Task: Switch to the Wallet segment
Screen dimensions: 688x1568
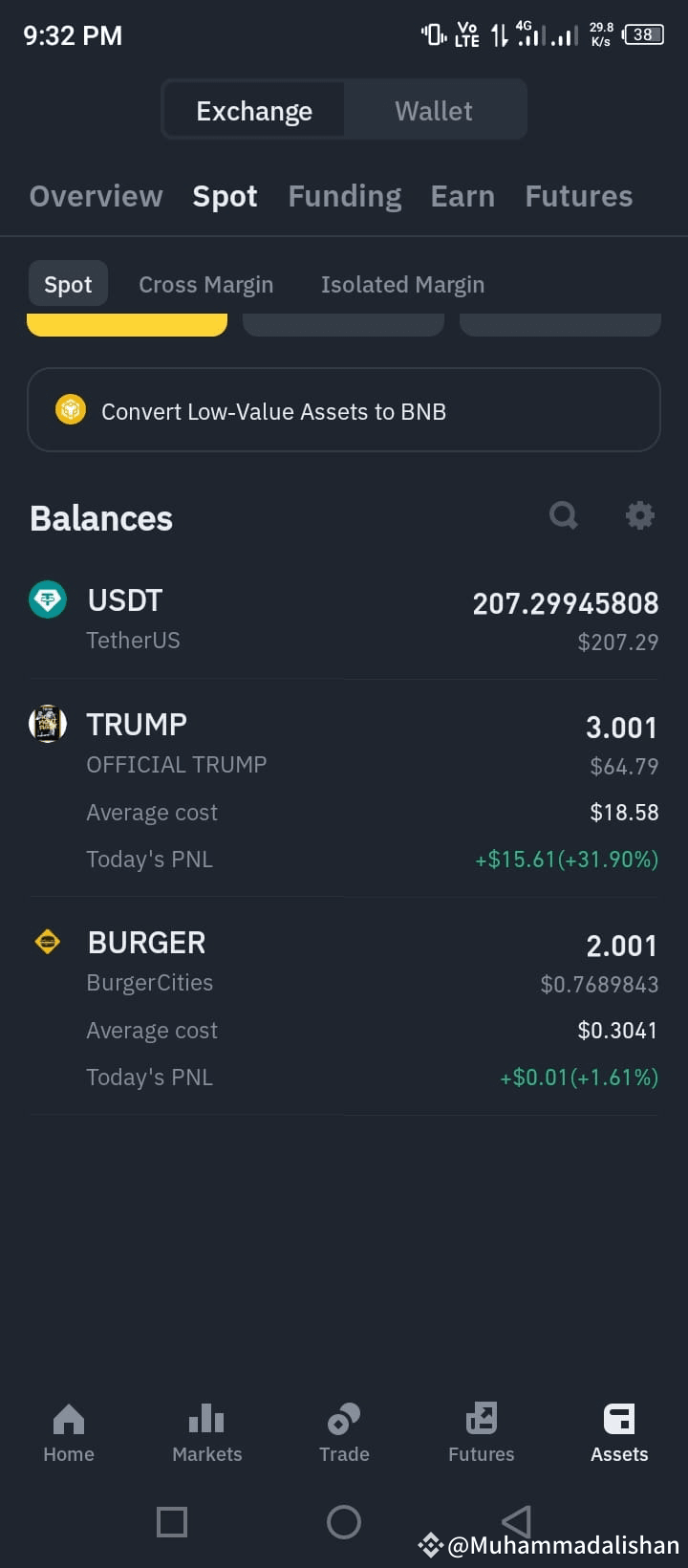Action: point(434,111)
